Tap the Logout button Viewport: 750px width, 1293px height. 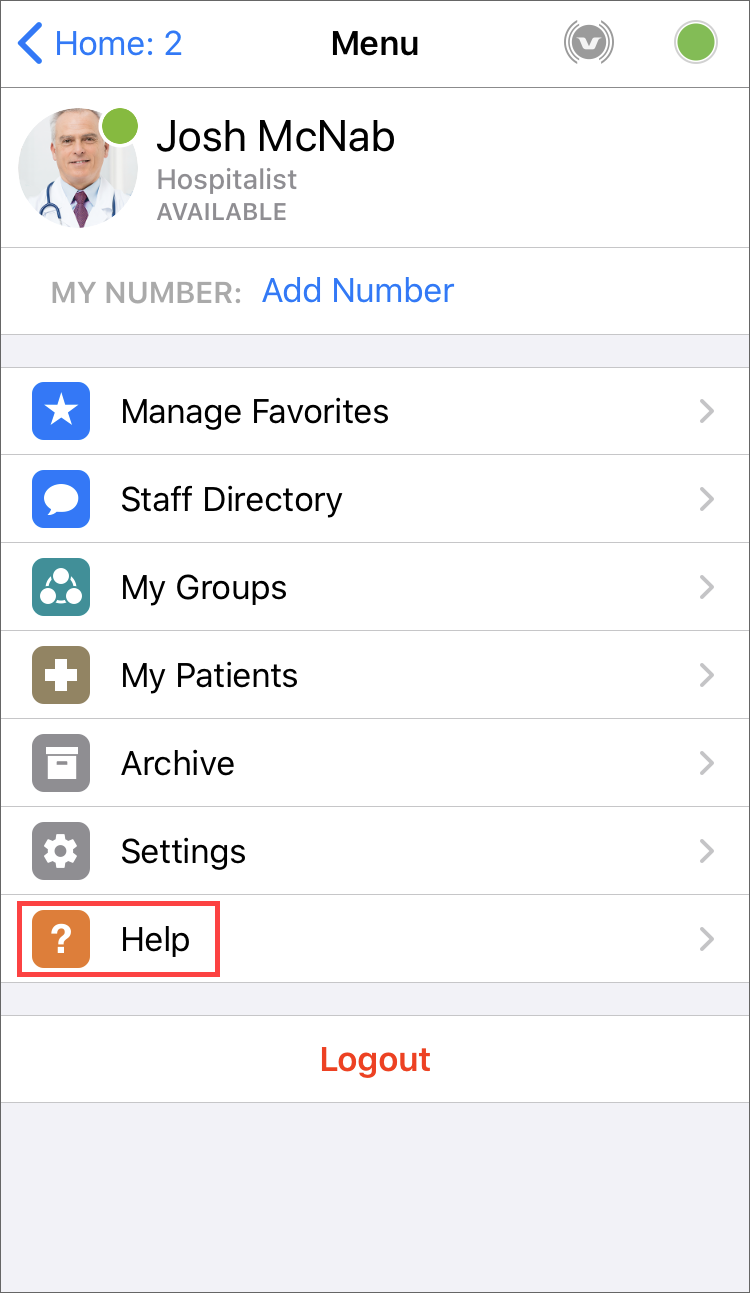[375, 1059]
